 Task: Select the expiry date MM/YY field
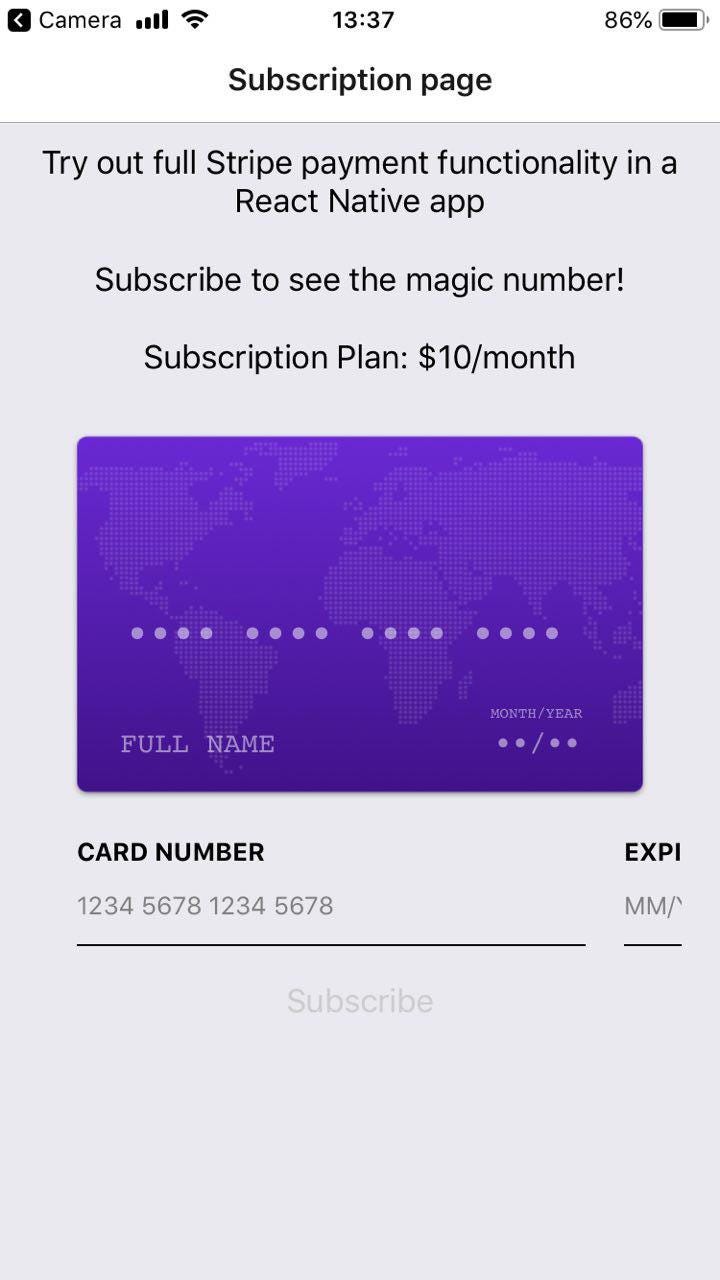point(653,907)
